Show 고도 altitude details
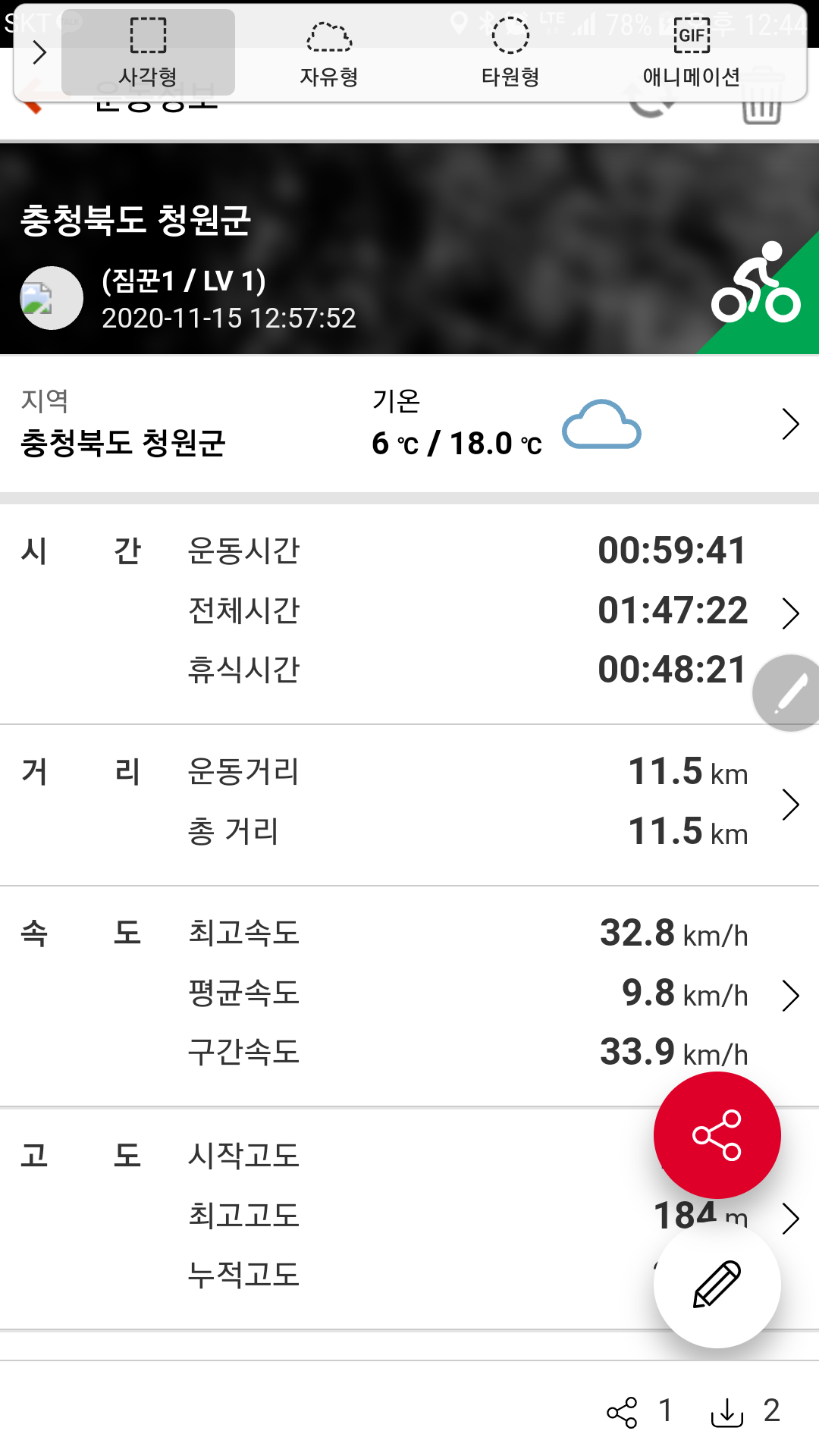This screenshot has height=1456, width=819. (791, 1219)
